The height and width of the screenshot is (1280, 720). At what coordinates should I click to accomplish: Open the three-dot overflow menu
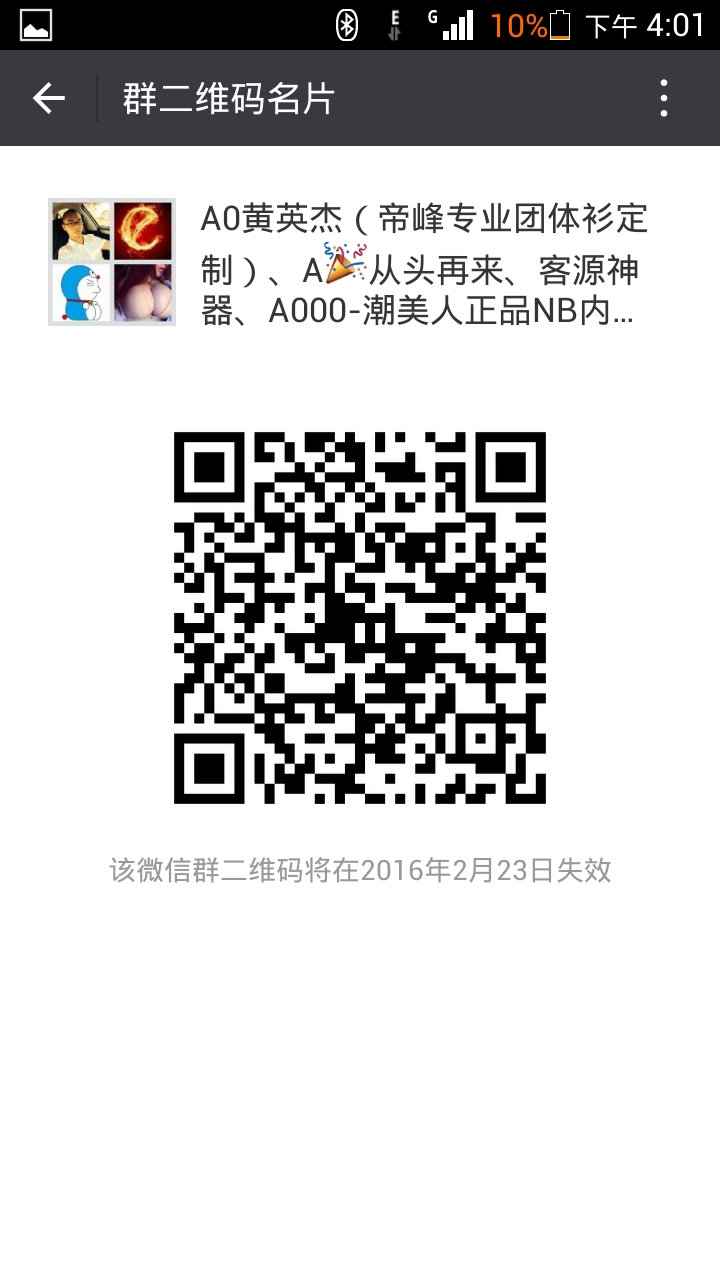pos(664,98)
